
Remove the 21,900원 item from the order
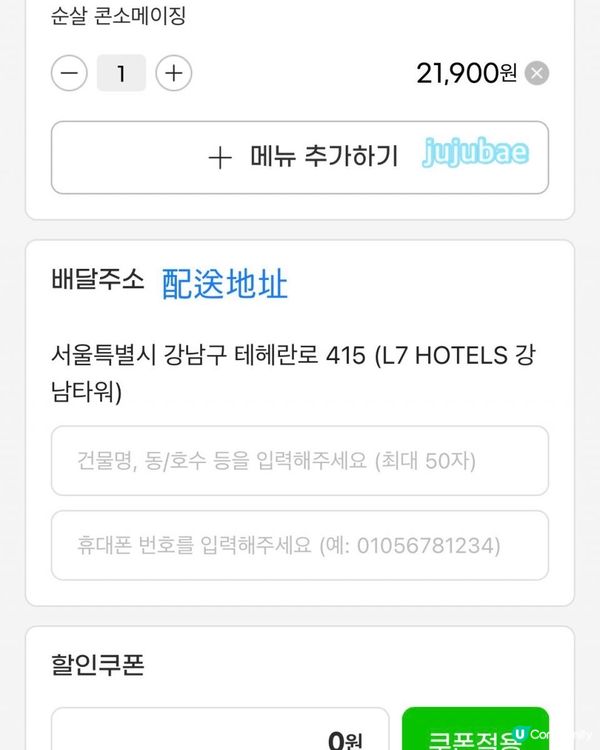pos(537,73)
